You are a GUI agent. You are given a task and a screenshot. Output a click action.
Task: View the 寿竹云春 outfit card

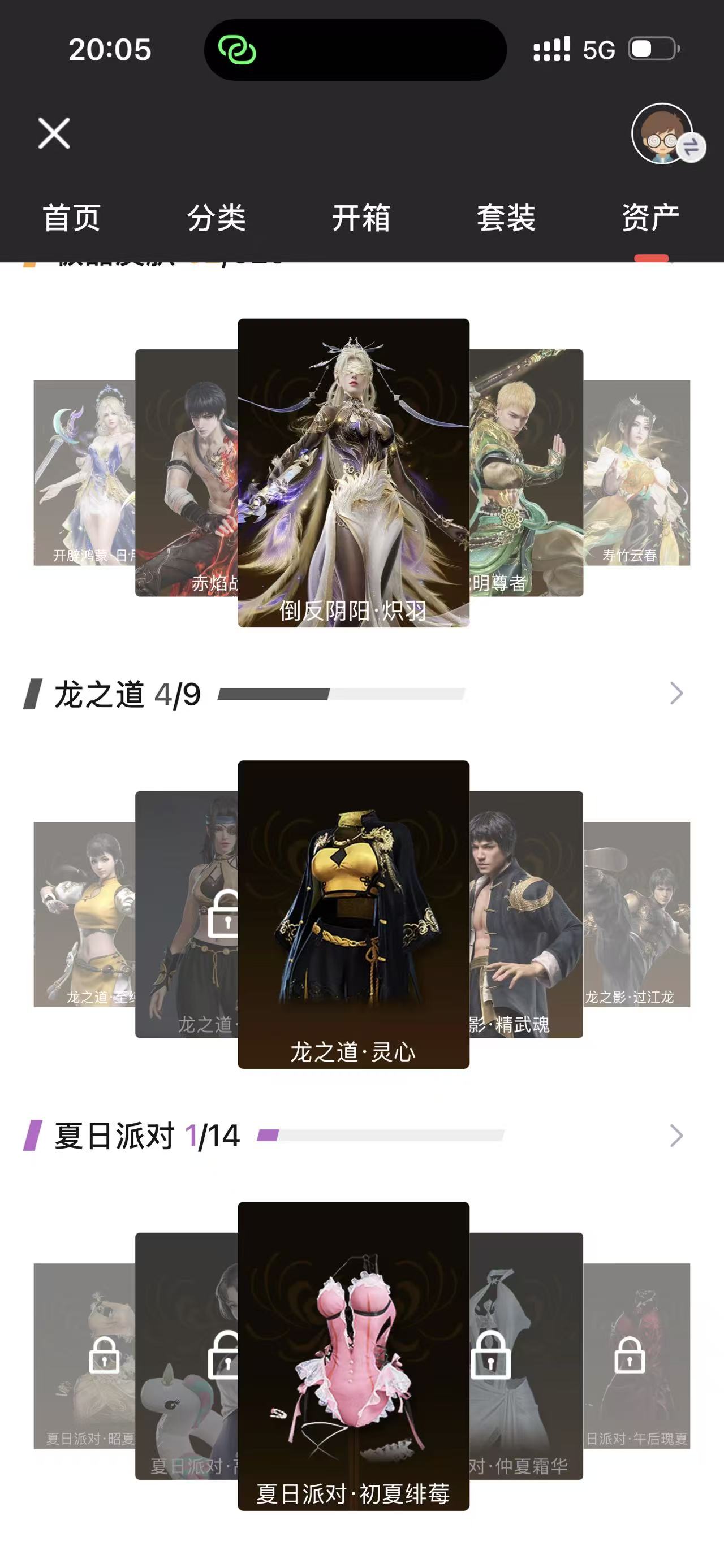tap(637, 473)
